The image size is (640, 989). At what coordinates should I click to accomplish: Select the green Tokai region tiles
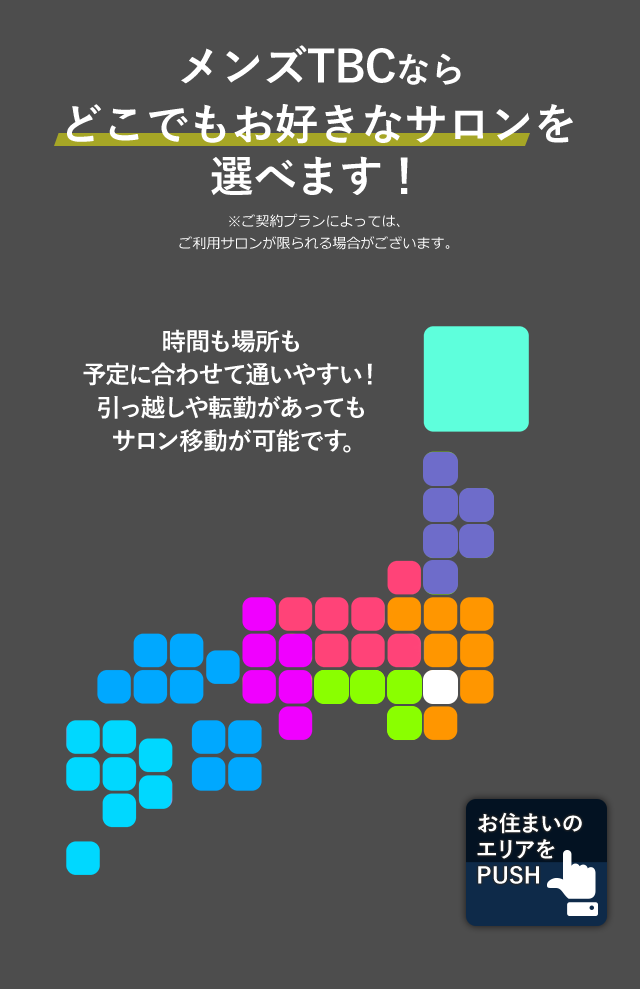(x=368, y=687)
